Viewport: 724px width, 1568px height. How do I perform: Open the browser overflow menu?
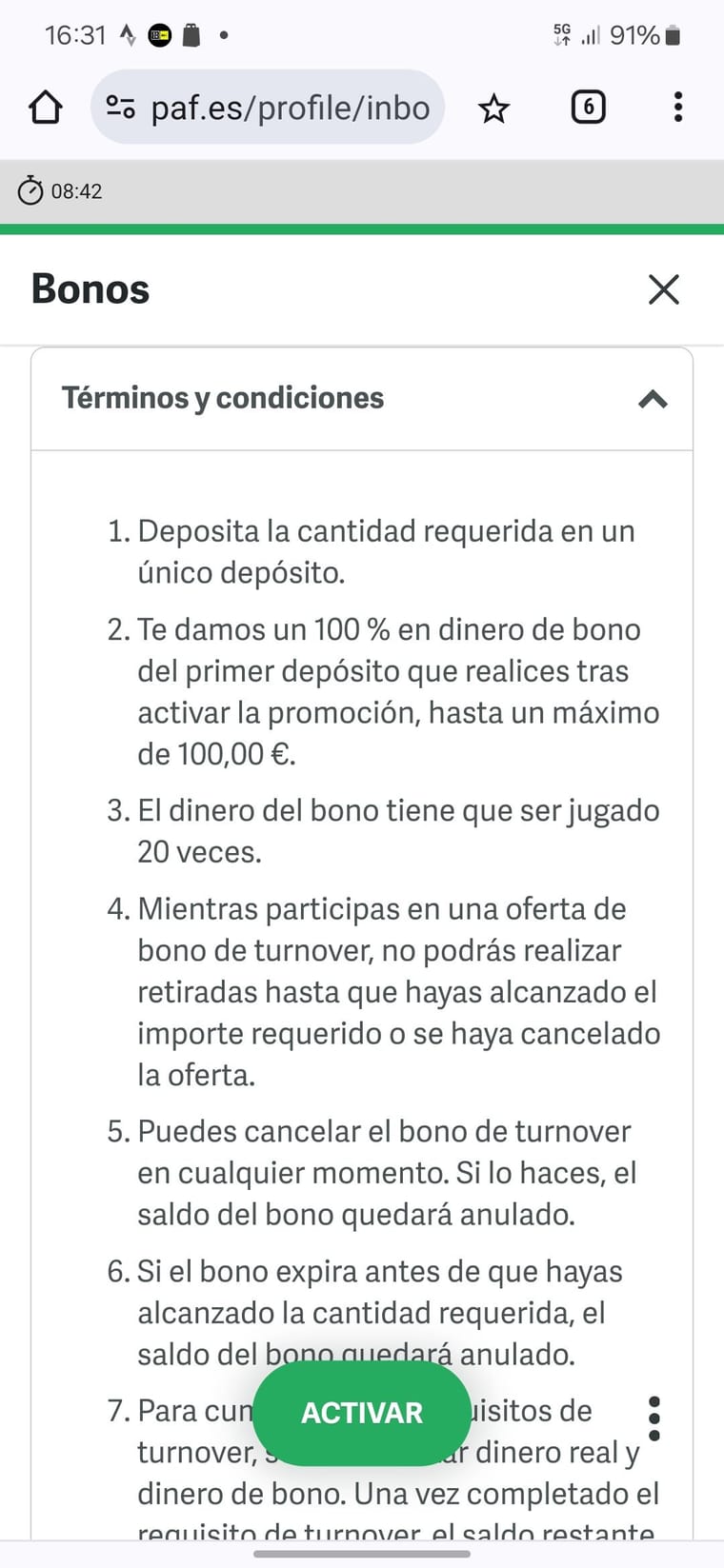coord(677,107)
